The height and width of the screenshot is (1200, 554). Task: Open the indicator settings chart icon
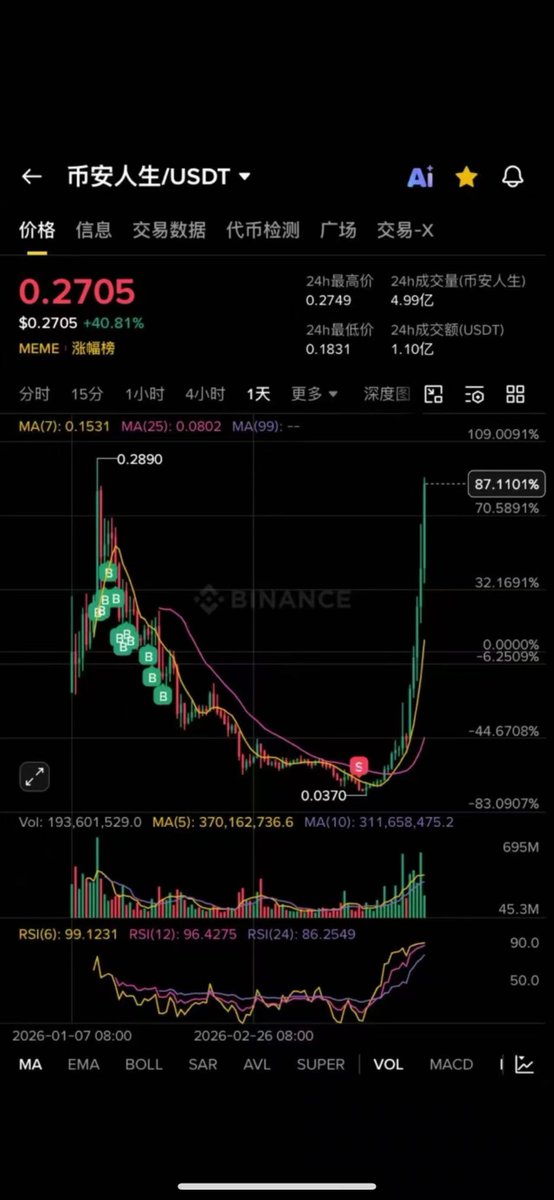pyautogui.click(x=524, y=1064)
